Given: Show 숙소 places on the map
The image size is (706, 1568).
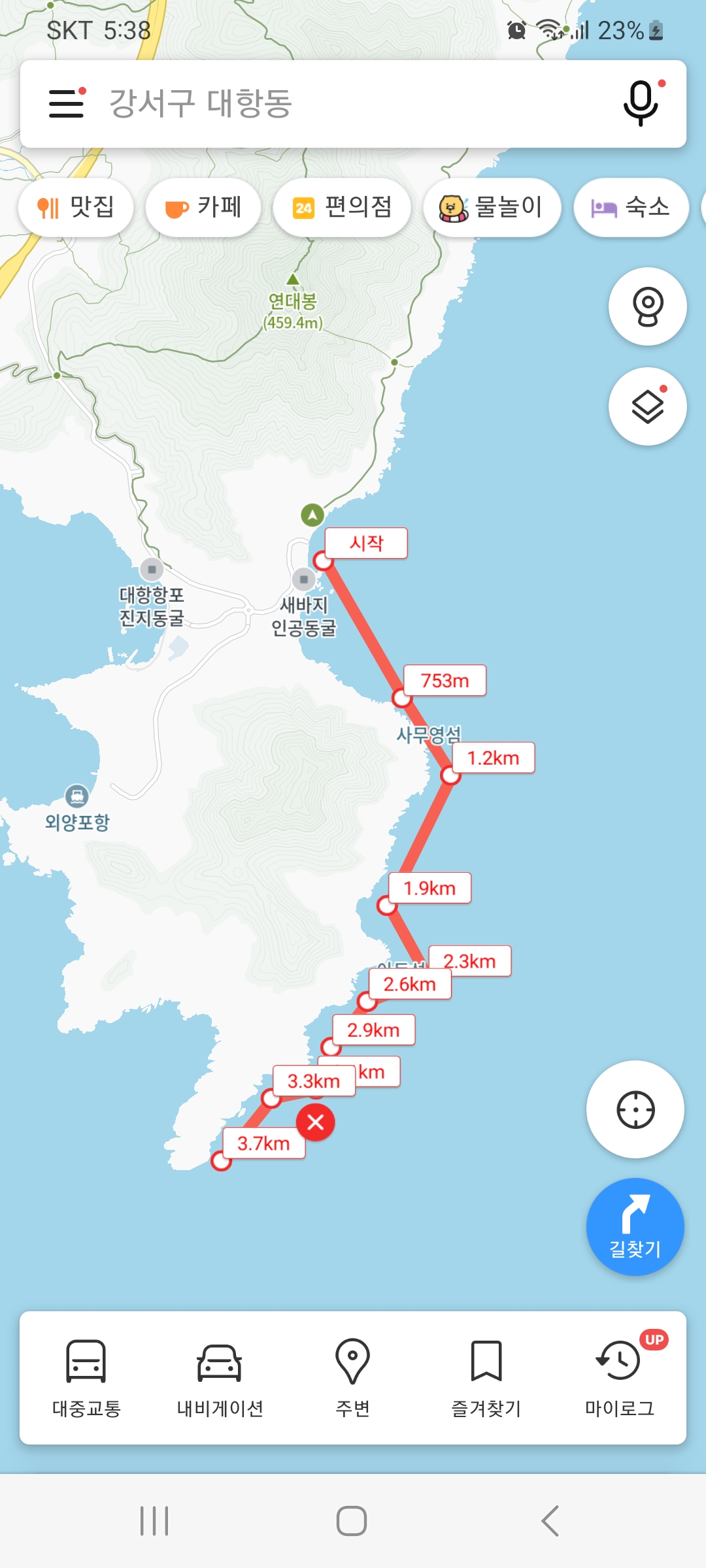Looking at the screenshot, I should (631, 208).
